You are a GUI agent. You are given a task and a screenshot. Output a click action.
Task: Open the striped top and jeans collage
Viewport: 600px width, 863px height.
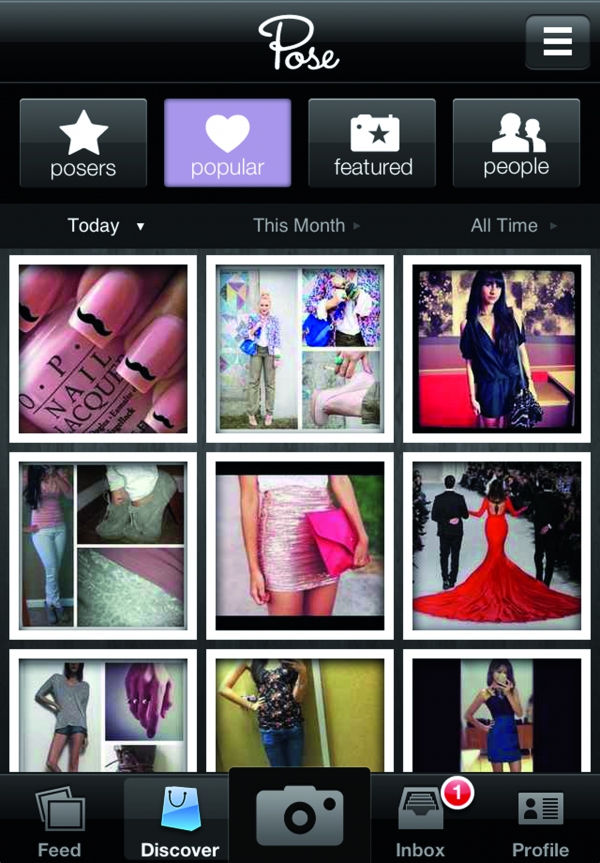[x=103, y=546]
